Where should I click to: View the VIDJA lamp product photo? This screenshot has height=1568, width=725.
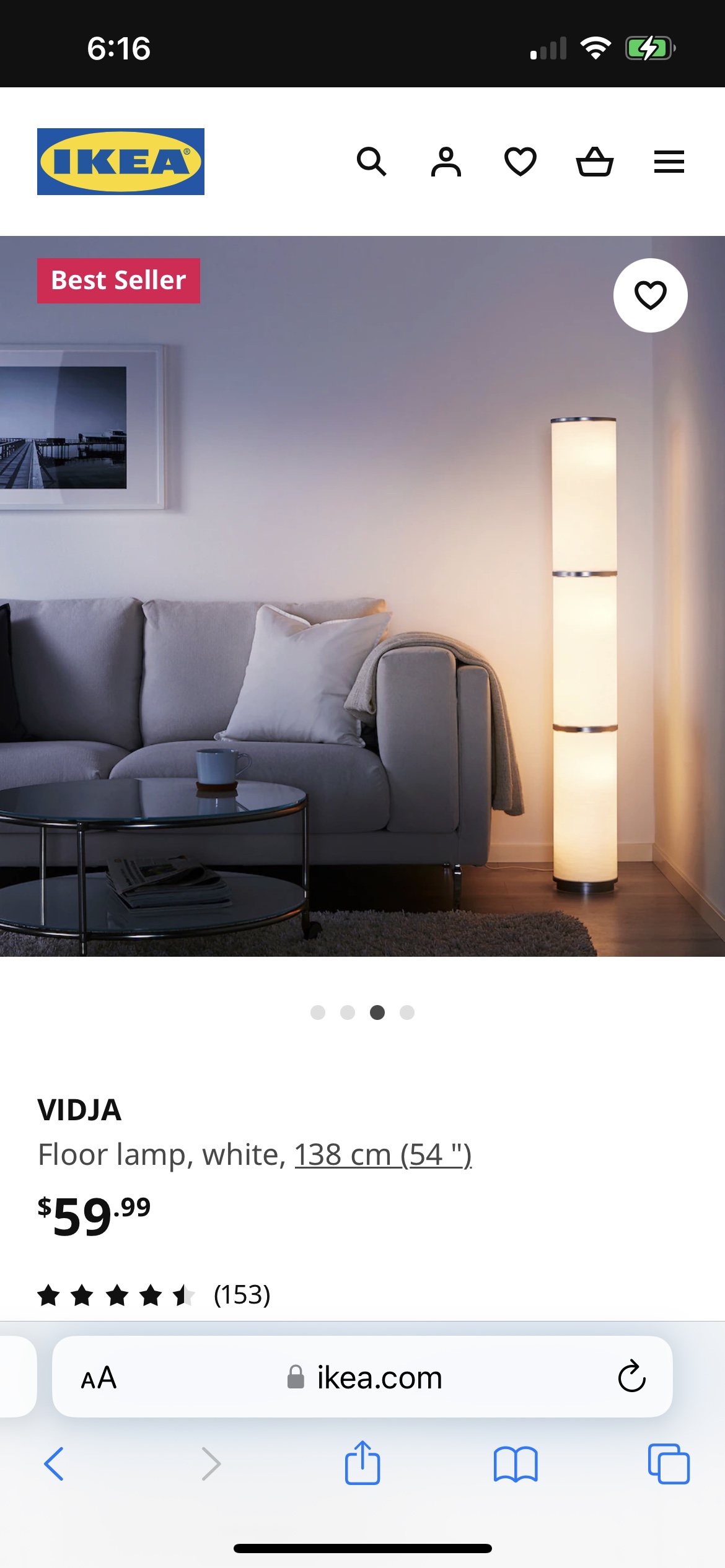point(362,619)
